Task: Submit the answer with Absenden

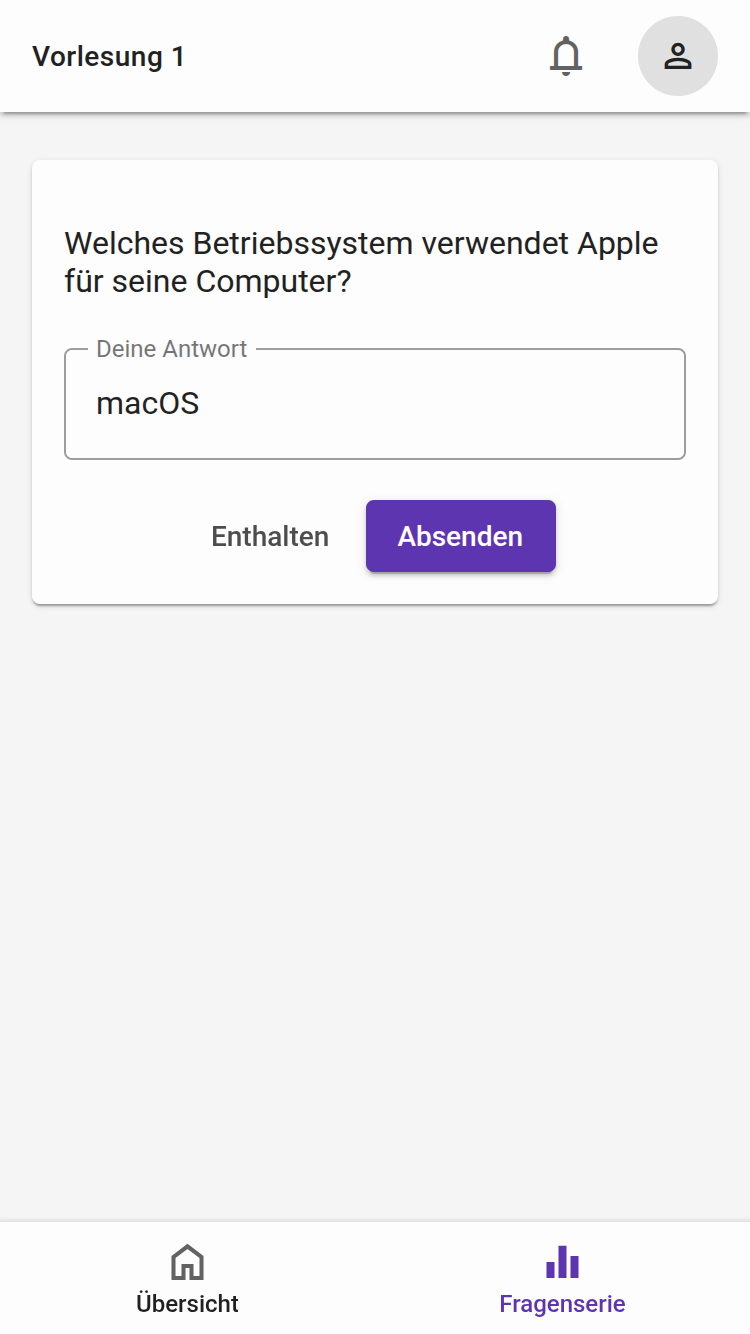Action: pyautogui.click(x=460, y=537)
